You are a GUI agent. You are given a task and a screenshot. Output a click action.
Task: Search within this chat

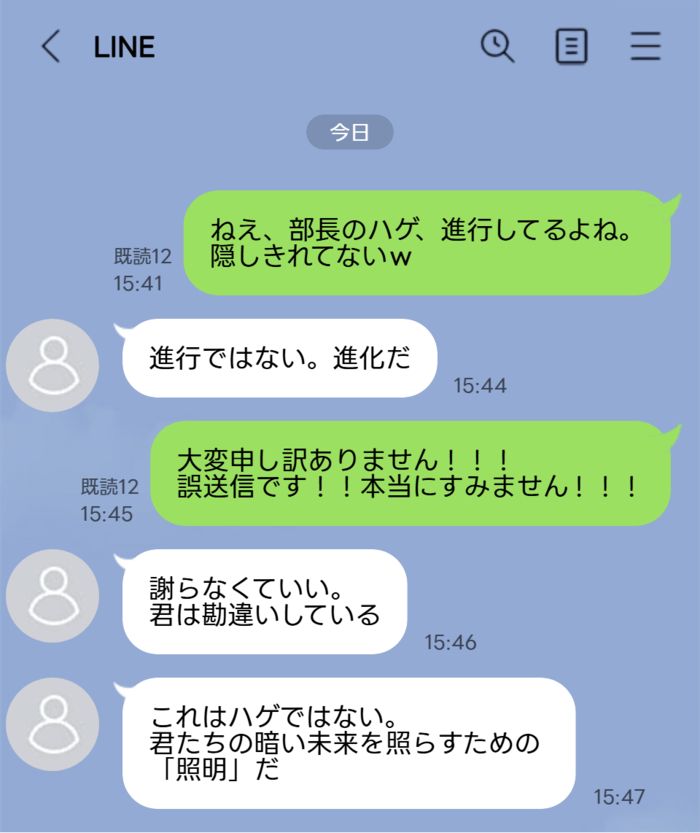coord(497,46)
